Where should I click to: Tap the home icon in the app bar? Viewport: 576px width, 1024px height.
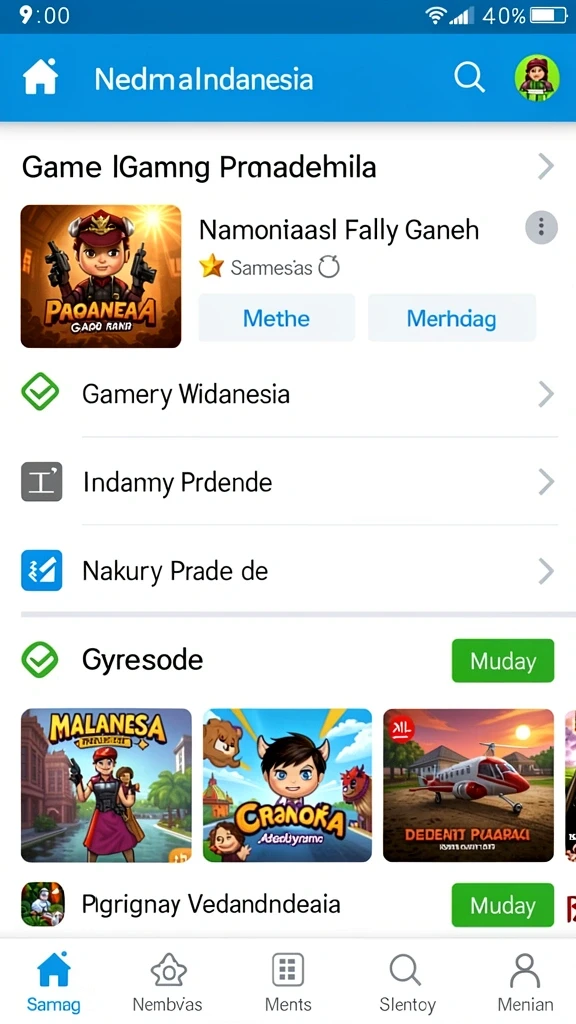pos(40,78)
